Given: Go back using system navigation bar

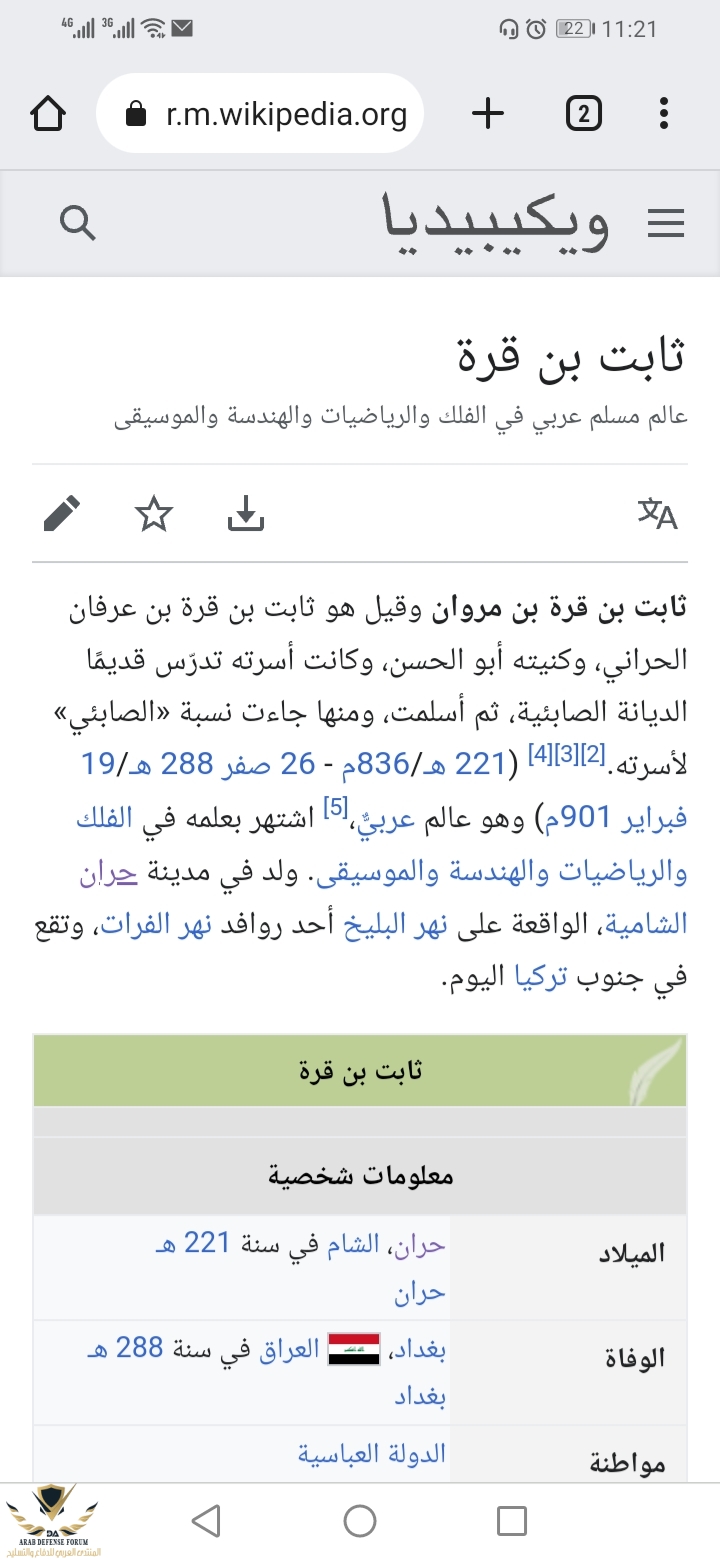Looking at the screenshot, I should 206,1521.
